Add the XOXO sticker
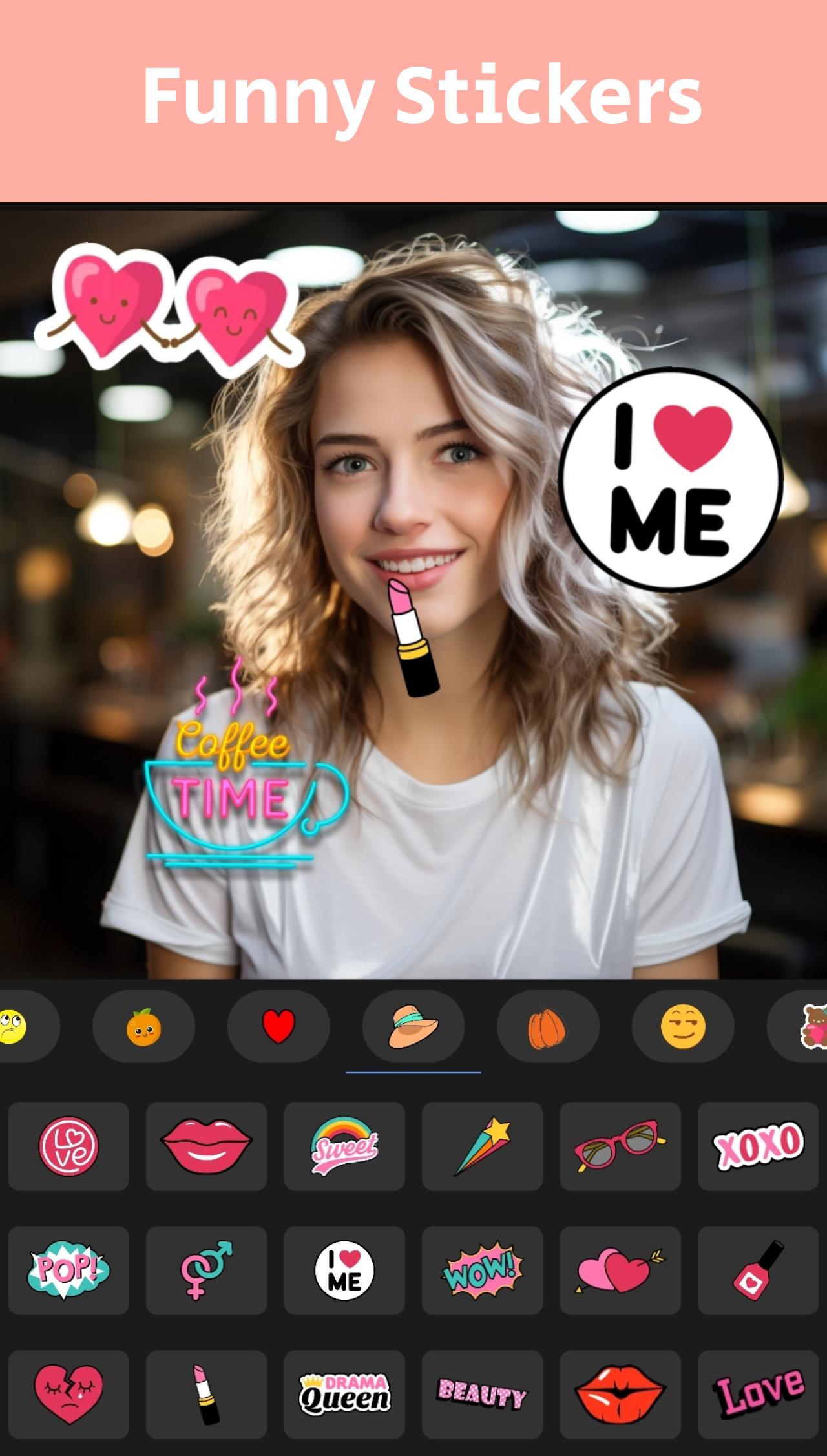This screenshot has height=1456, width=827. click(x=758, y=1146)
